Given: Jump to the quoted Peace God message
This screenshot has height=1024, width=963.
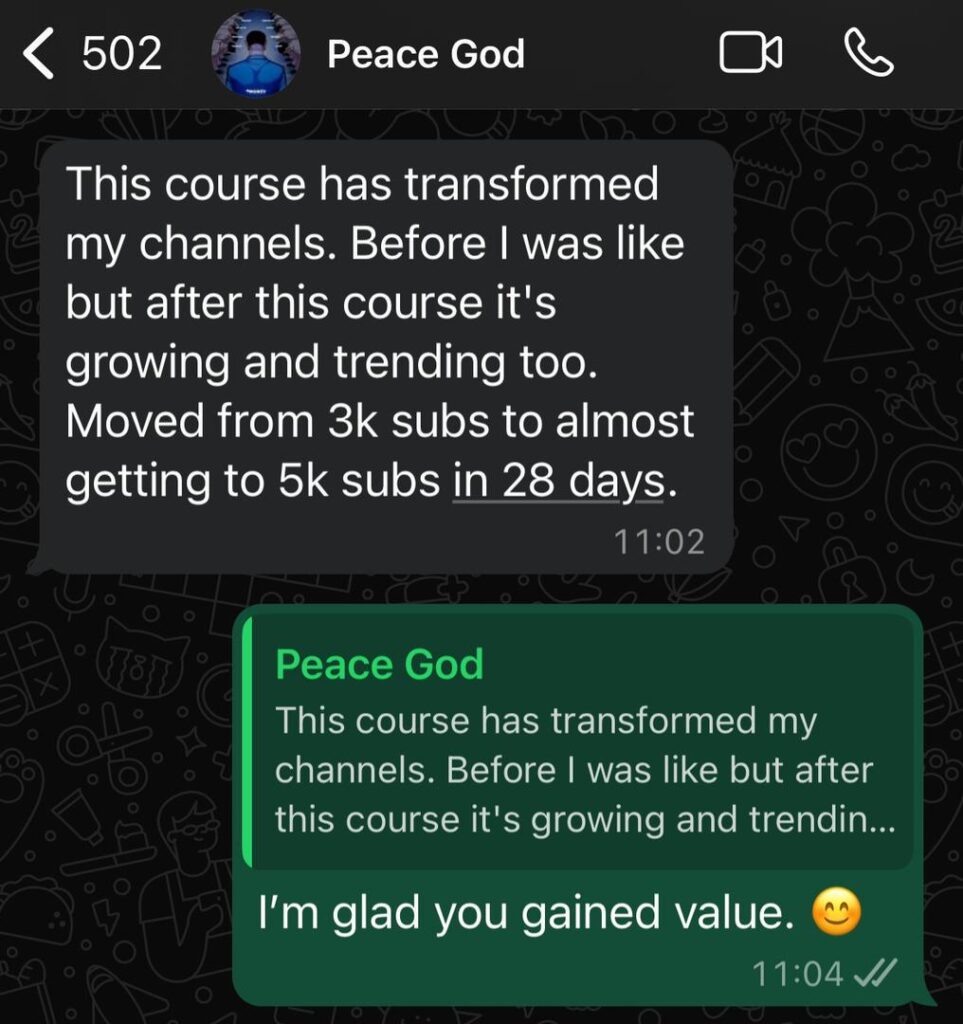Looking at the screenshot, I should coord(580,742).
